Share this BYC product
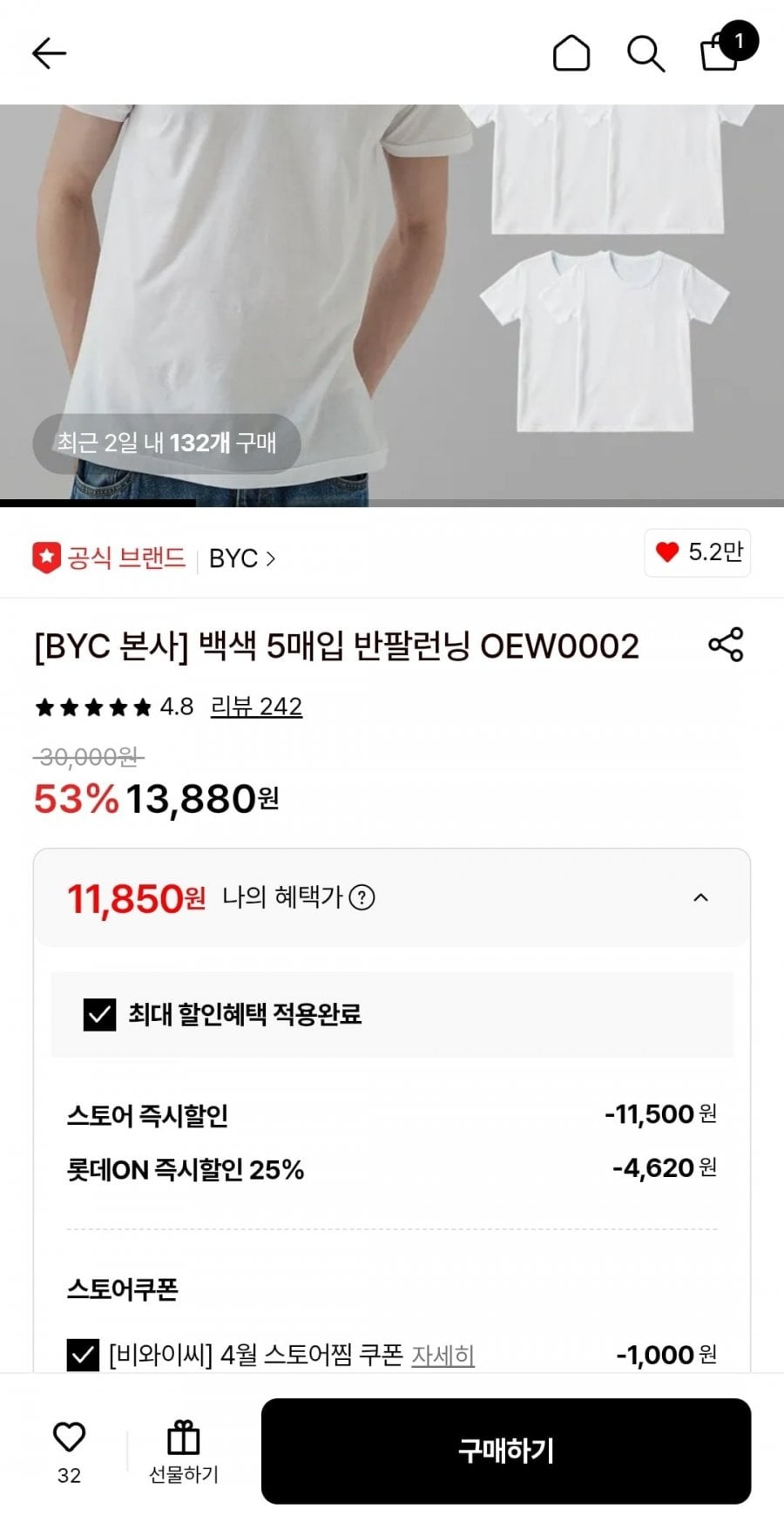Image resolution: width=784 pixels, height=1529 pixels. pyautogui.click(x=726, y=645)
